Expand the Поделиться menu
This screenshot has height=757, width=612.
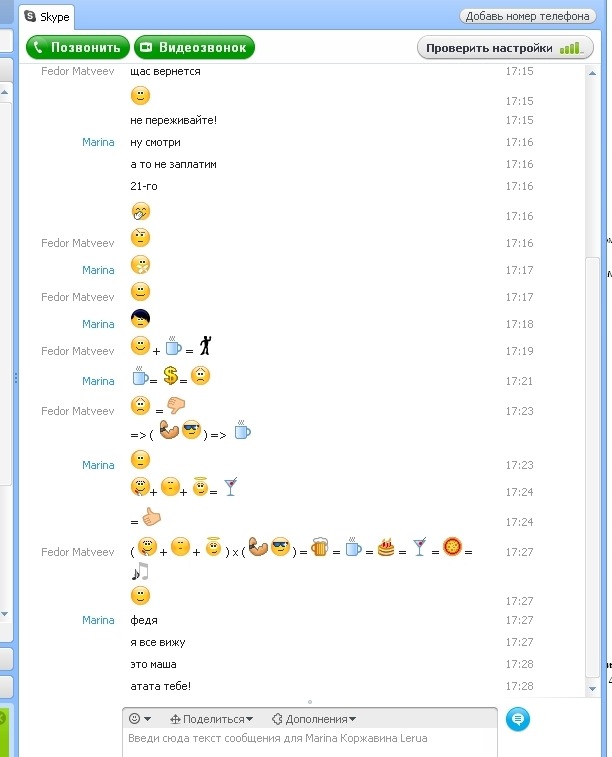pyautogui.click(x=211, y=718)
